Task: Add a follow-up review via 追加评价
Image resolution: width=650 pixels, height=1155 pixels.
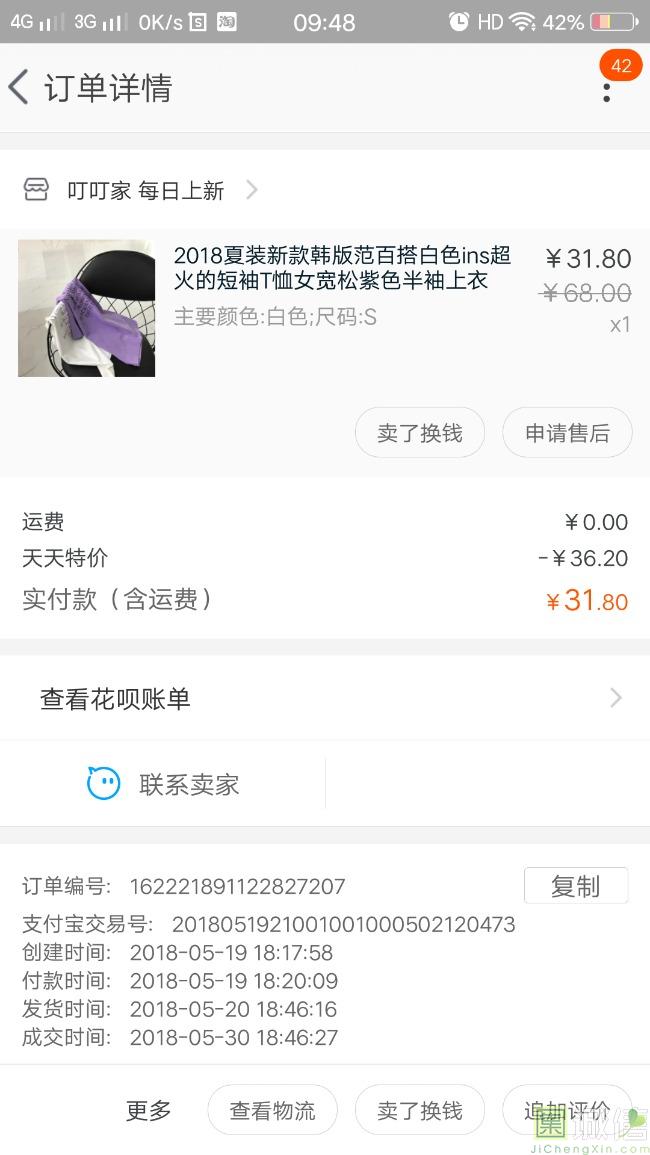Action: tap(567, 1110)
